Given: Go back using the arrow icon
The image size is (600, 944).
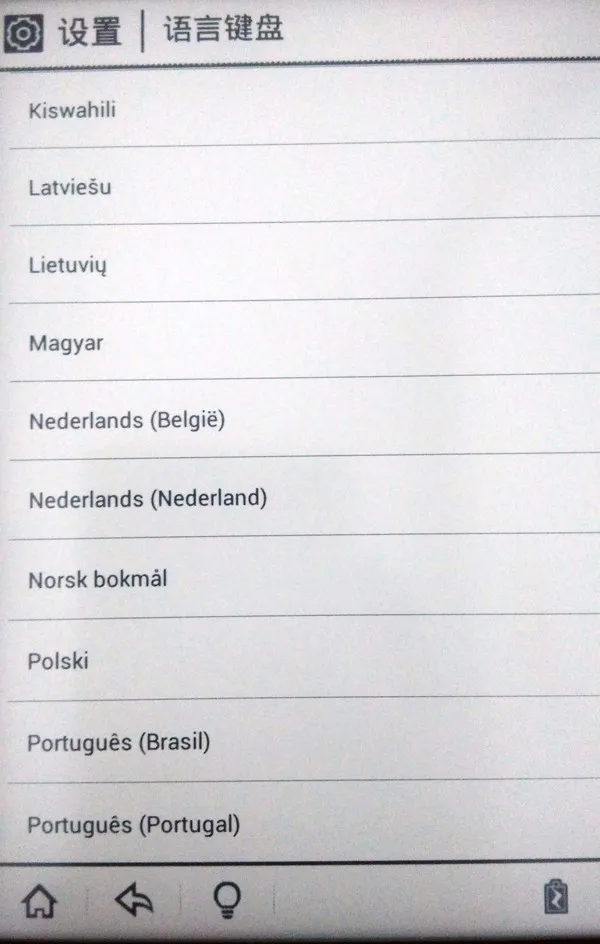Looking at the screenshot, I should [x=134, y=901].
